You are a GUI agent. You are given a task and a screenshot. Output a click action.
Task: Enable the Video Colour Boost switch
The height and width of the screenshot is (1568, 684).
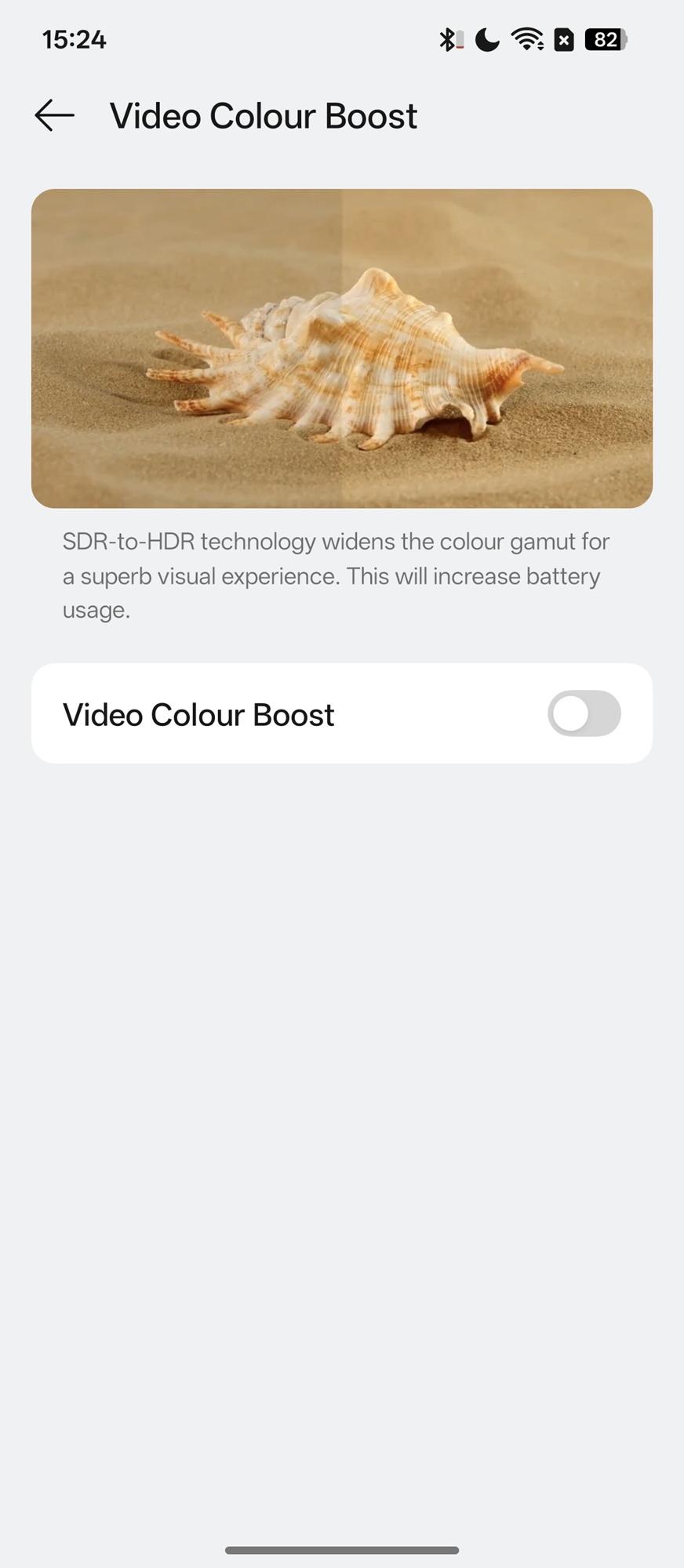coord(584,713)
